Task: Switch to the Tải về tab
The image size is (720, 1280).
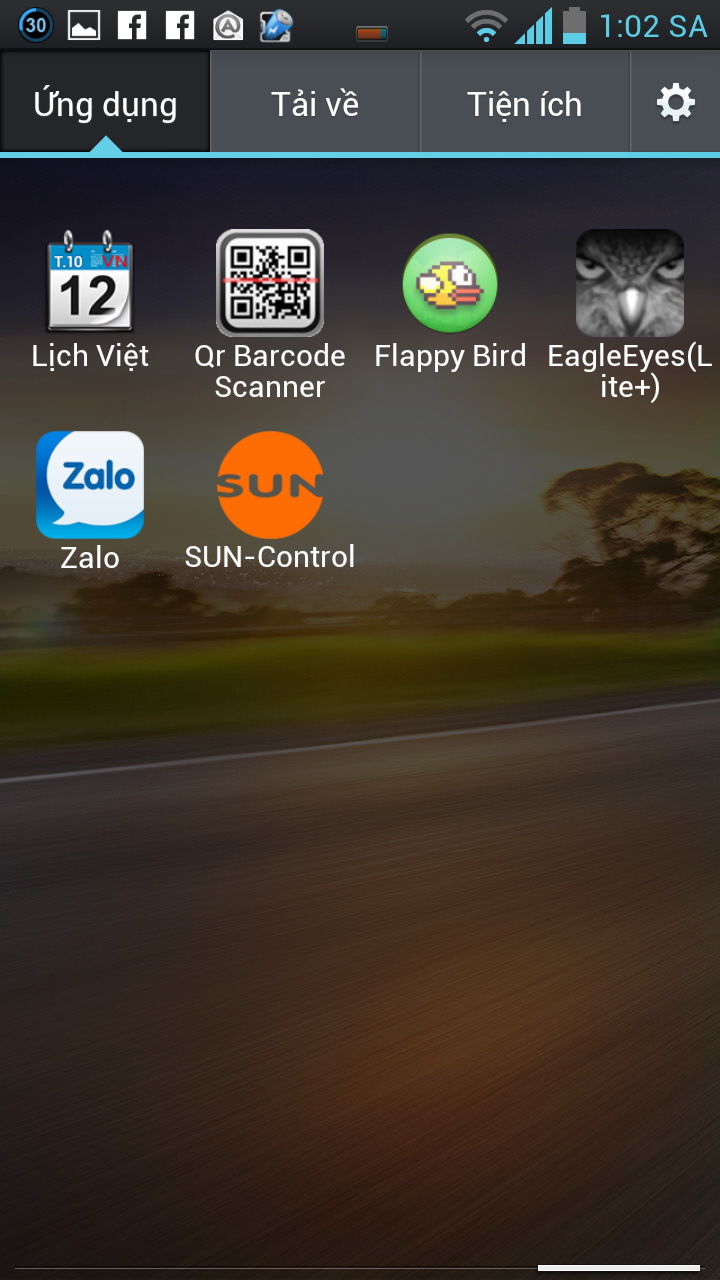Action: 315,104
